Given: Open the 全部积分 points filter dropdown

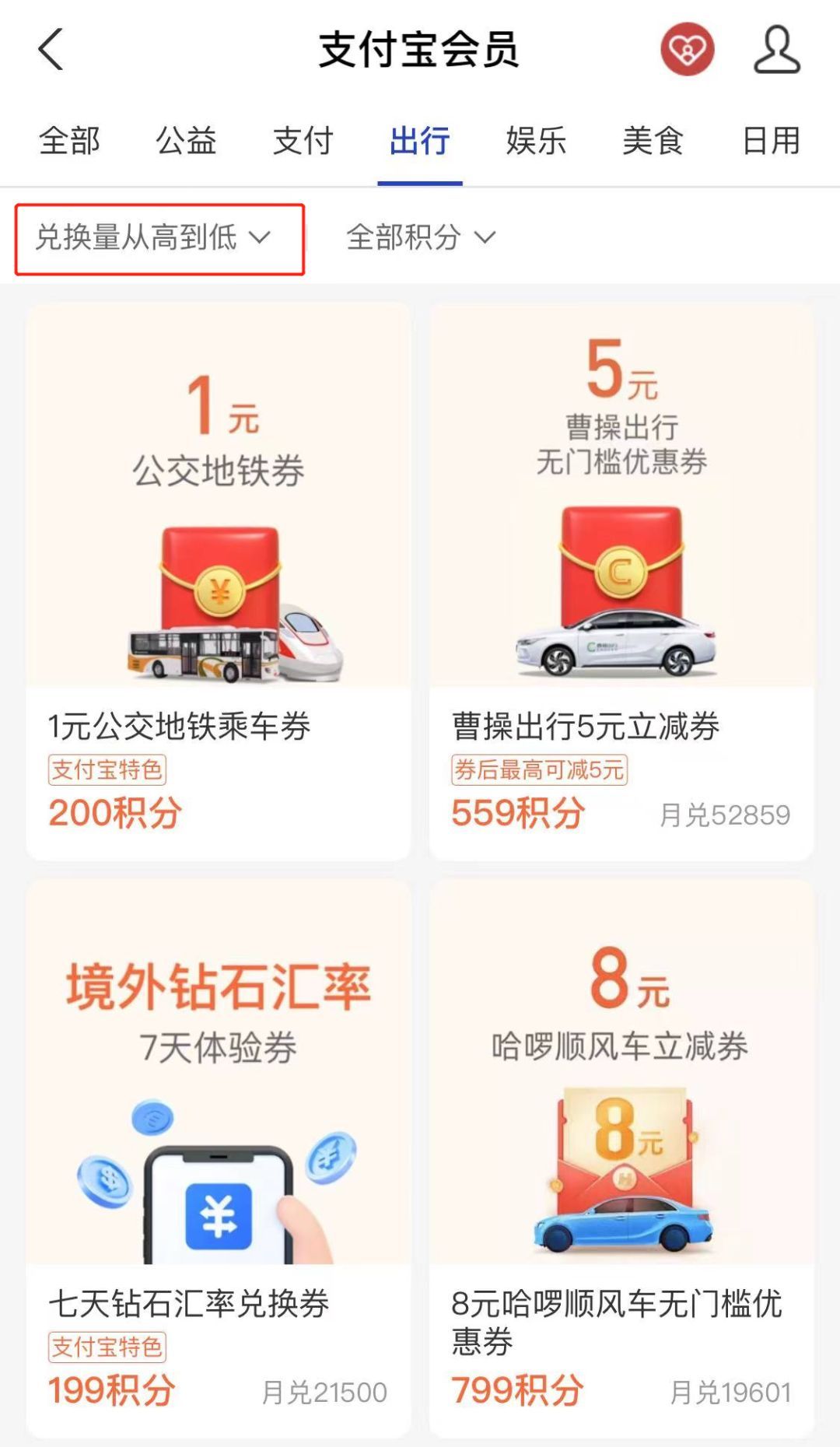Looking at the screenshot, I should 420,239.
